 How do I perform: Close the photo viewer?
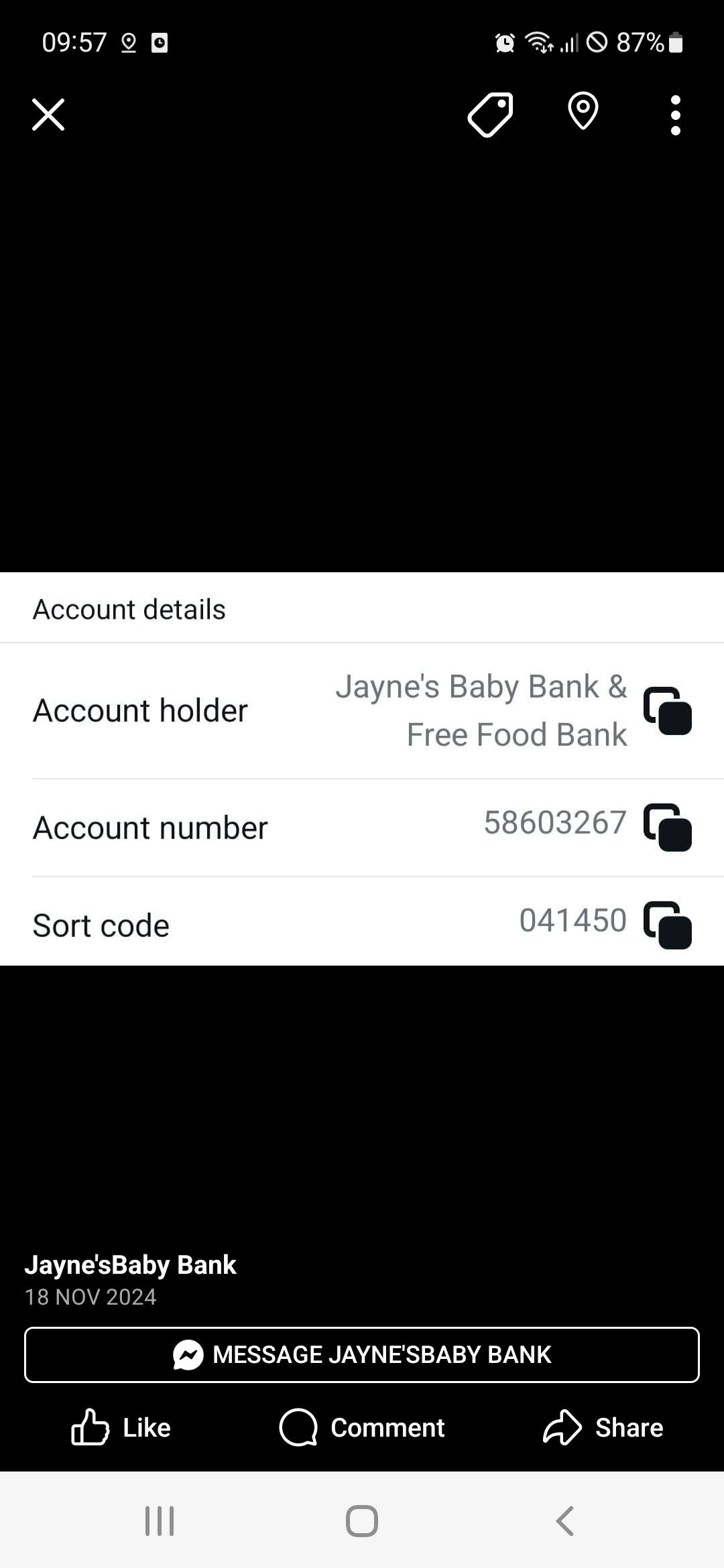(48, 115)
